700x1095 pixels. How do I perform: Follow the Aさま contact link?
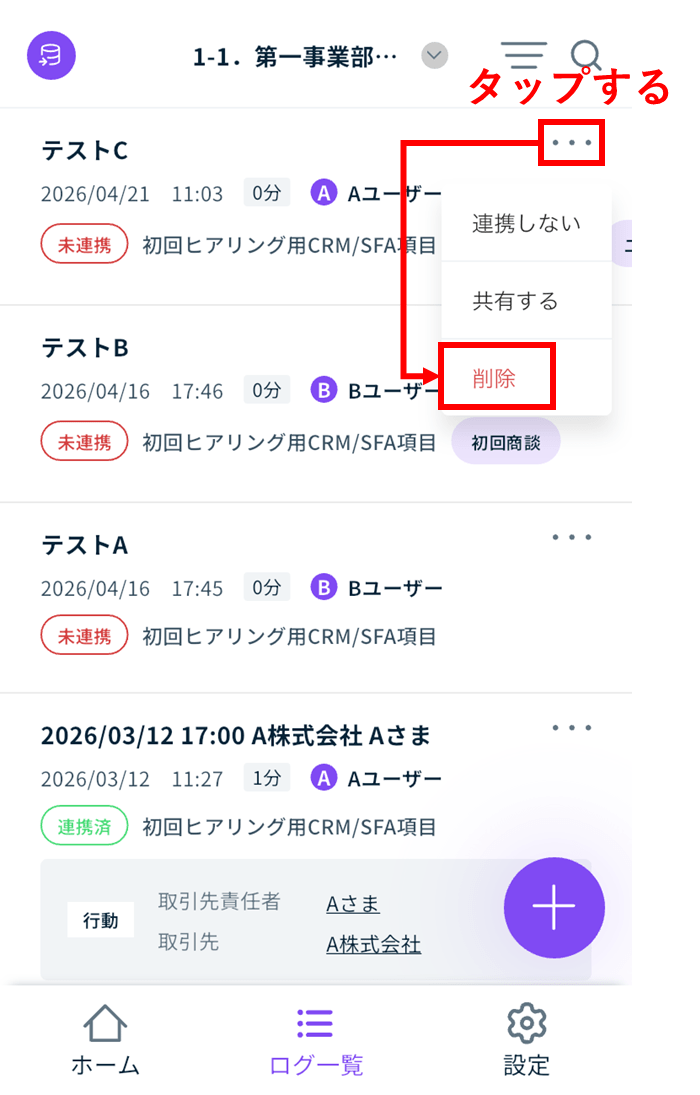click(353, 904)
